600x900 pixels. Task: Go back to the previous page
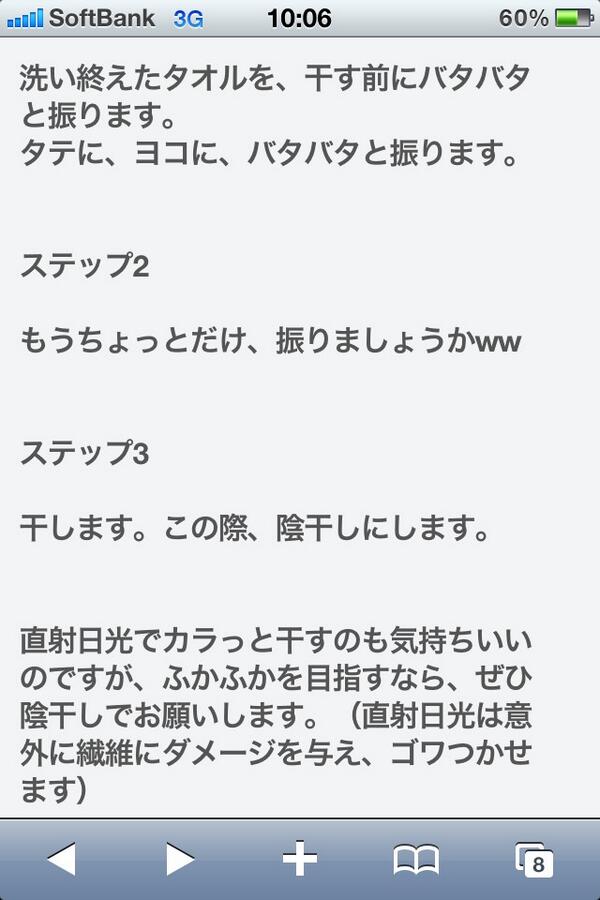pyautogui.click(x=61, y=858)
